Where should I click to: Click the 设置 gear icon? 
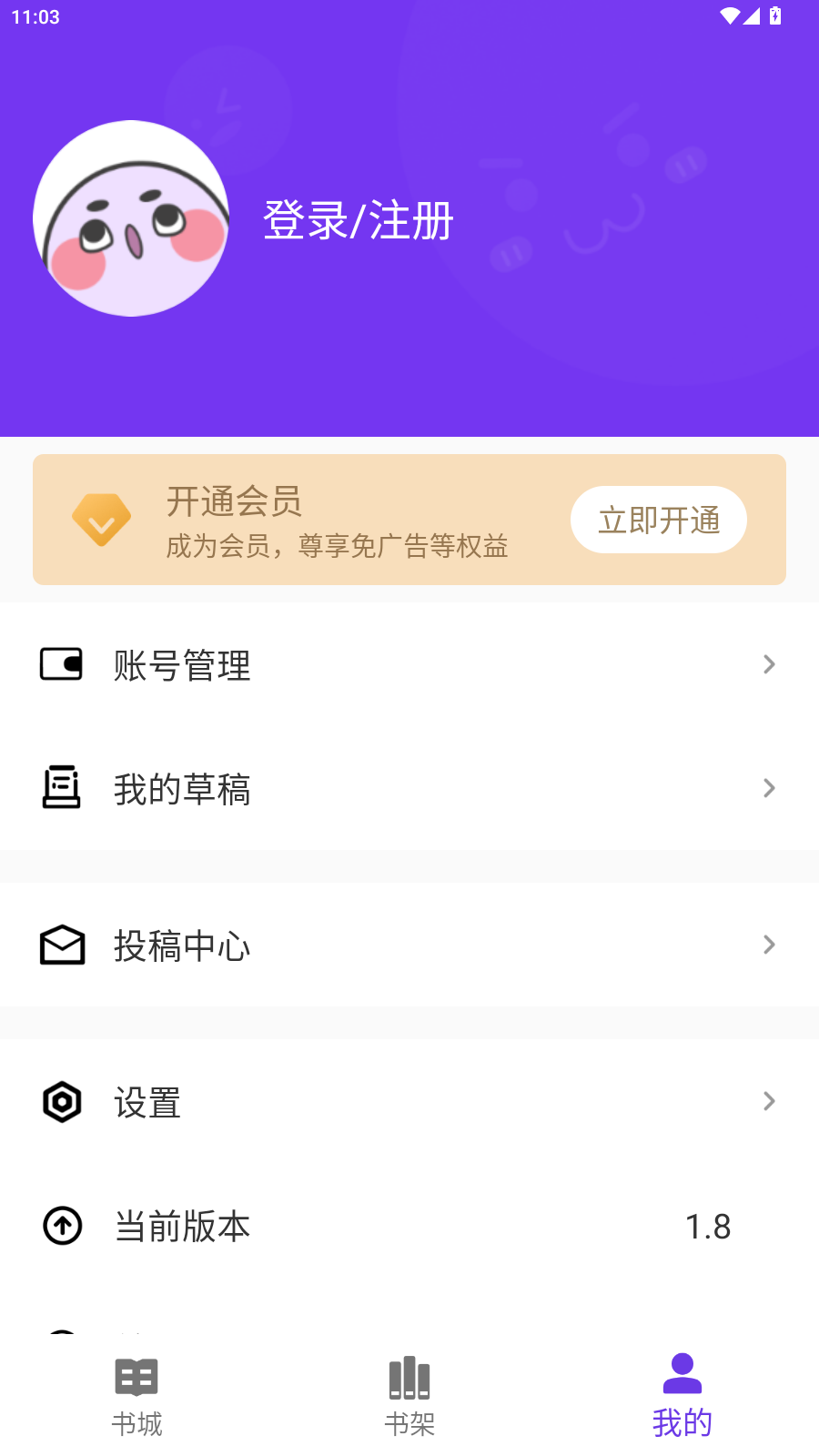(x=62, y=1102)
